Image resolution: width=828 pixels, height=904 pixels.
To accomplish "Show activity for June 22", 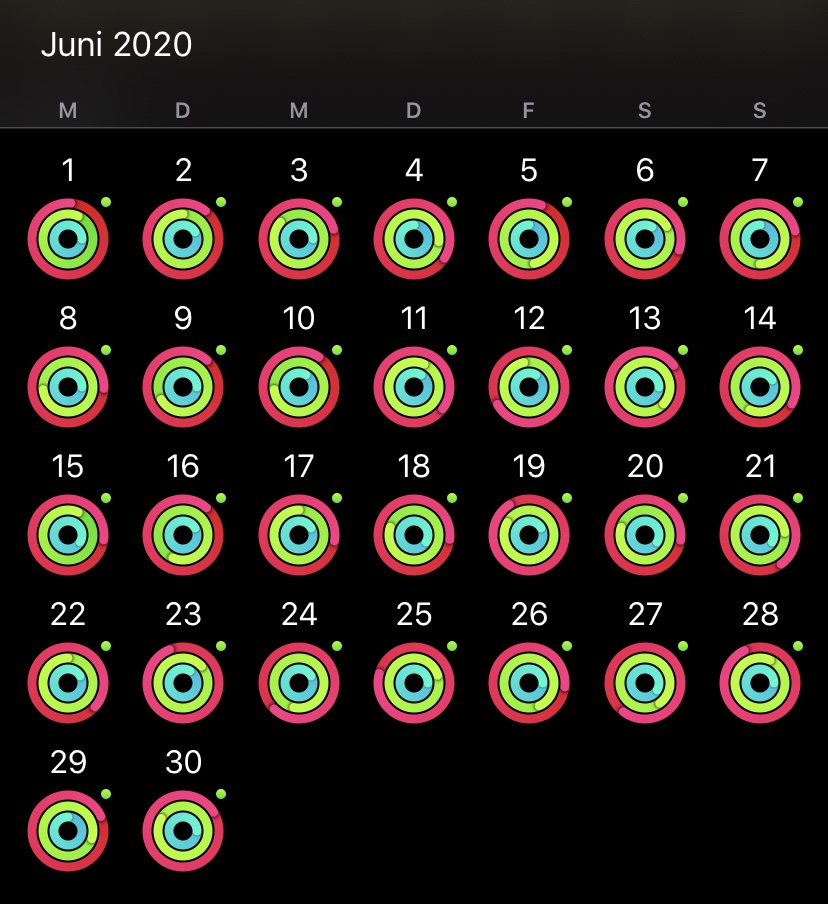I will 68,683.
